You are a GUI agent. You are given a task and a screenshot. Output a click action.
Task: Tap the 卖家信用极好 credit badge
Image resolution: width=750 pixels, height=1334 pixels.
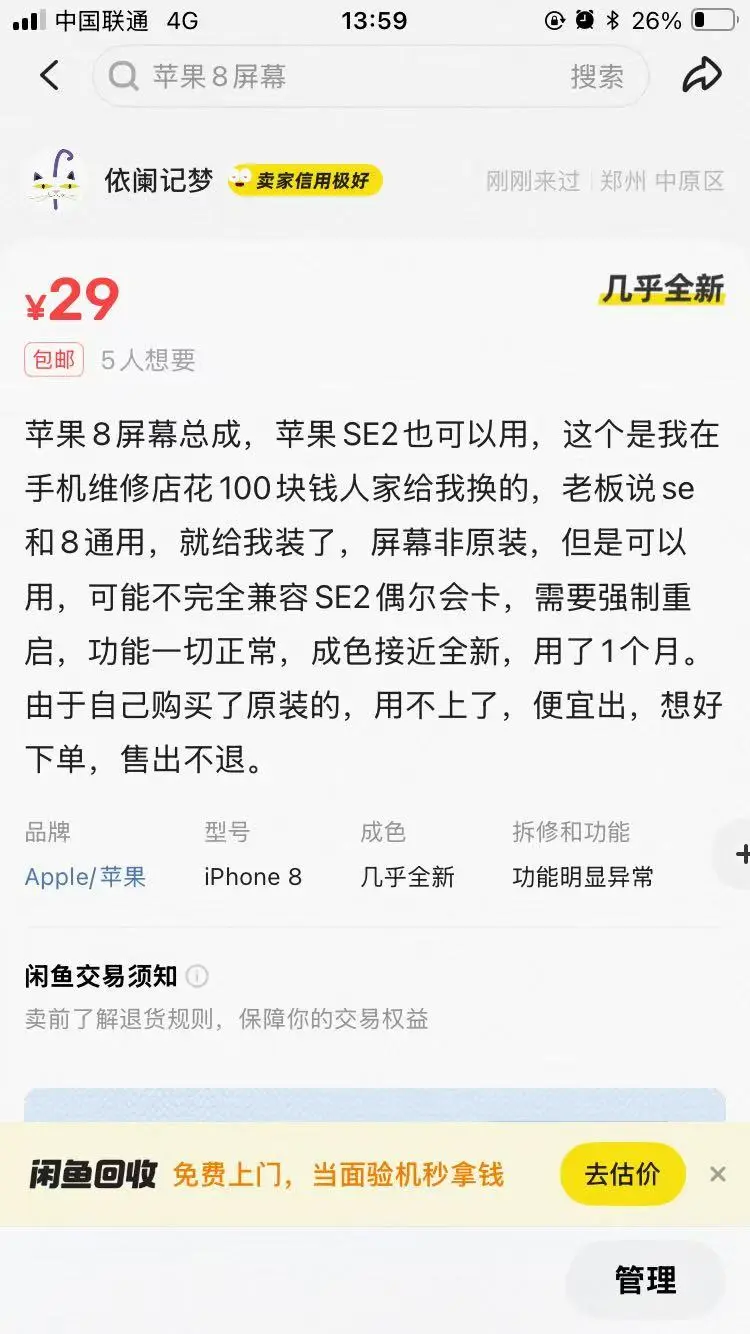tap(305, 181)
